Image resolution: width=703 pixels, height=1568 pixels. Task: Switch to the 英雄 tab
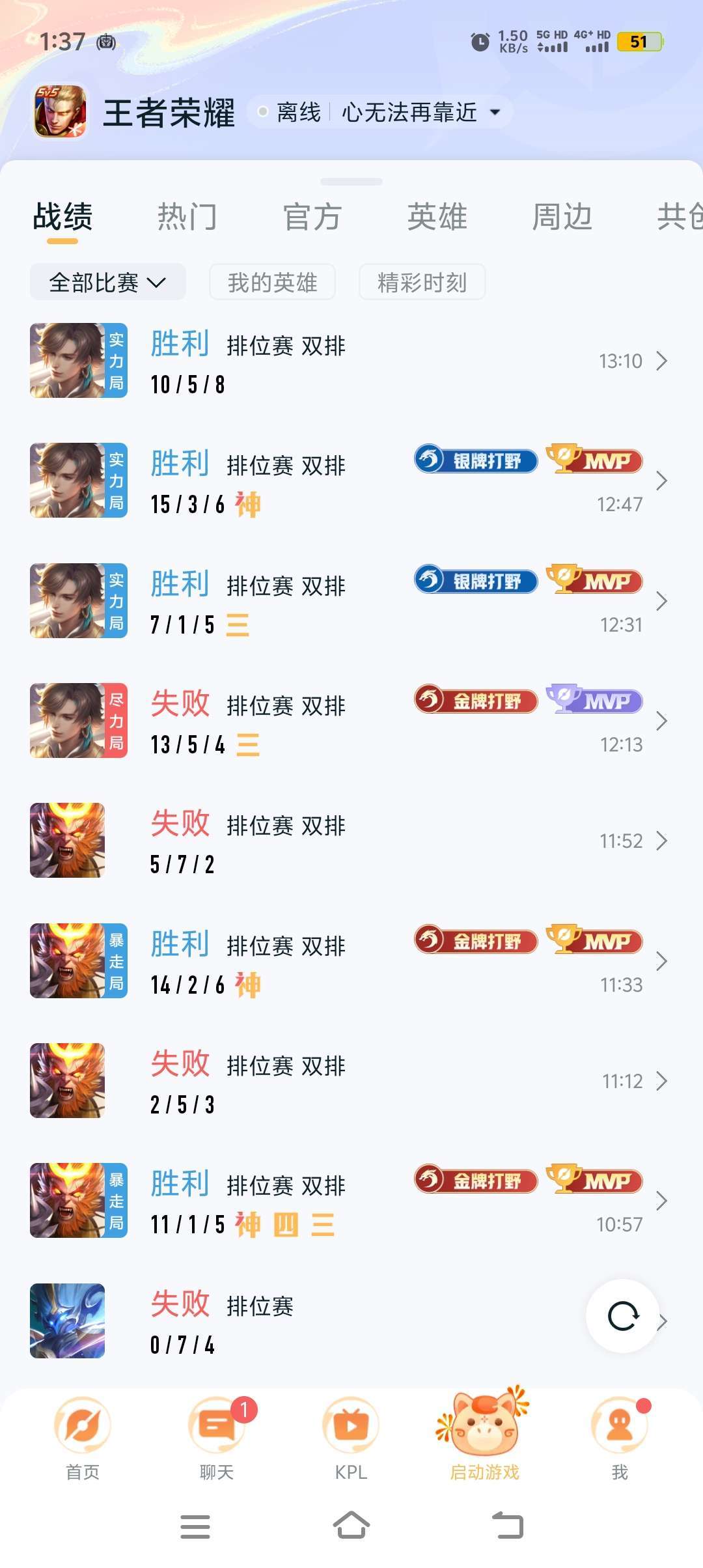(436, 217)
